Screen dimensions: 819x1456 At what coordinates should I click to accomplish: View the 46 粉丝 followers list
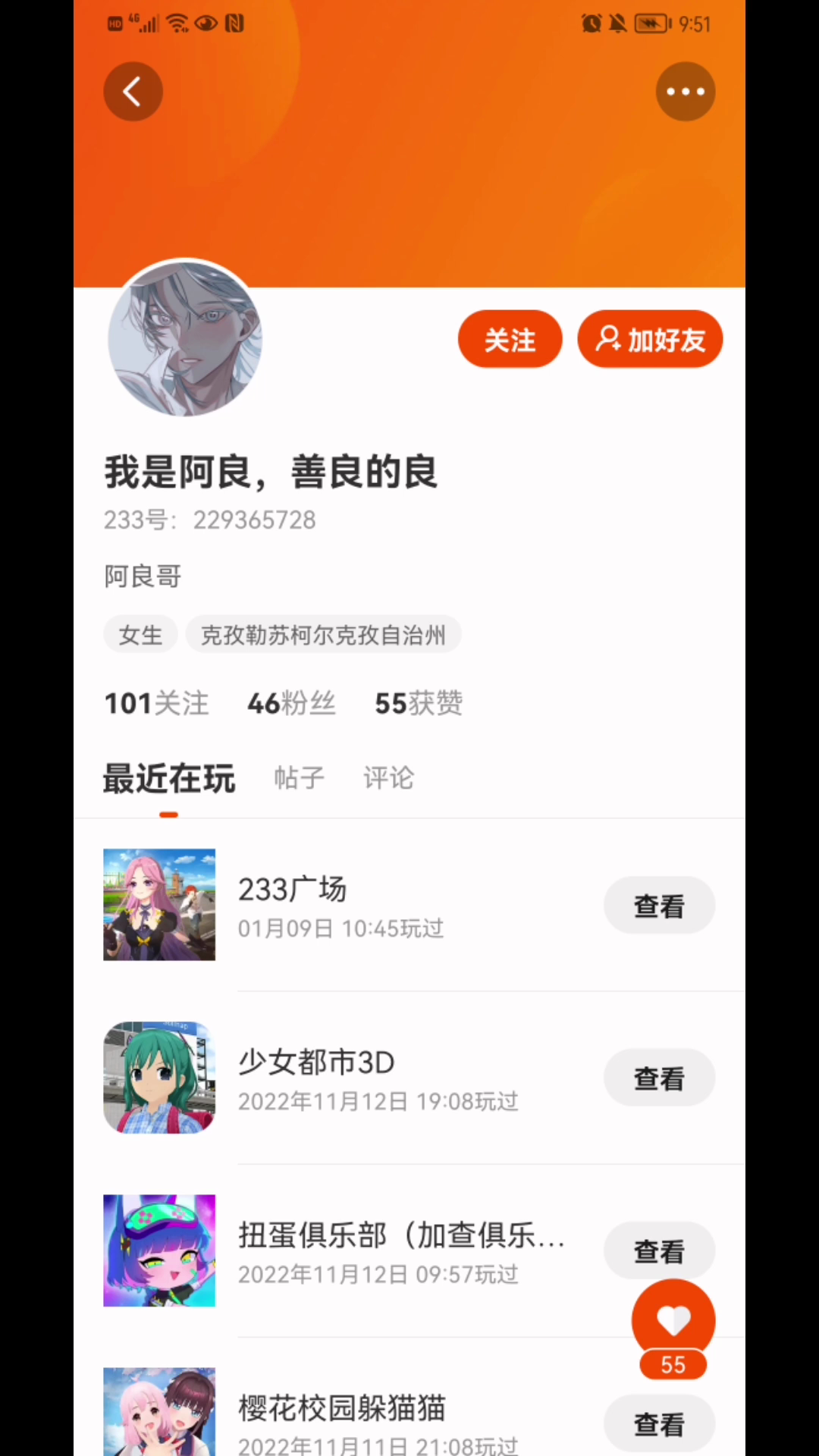point(291,703)
